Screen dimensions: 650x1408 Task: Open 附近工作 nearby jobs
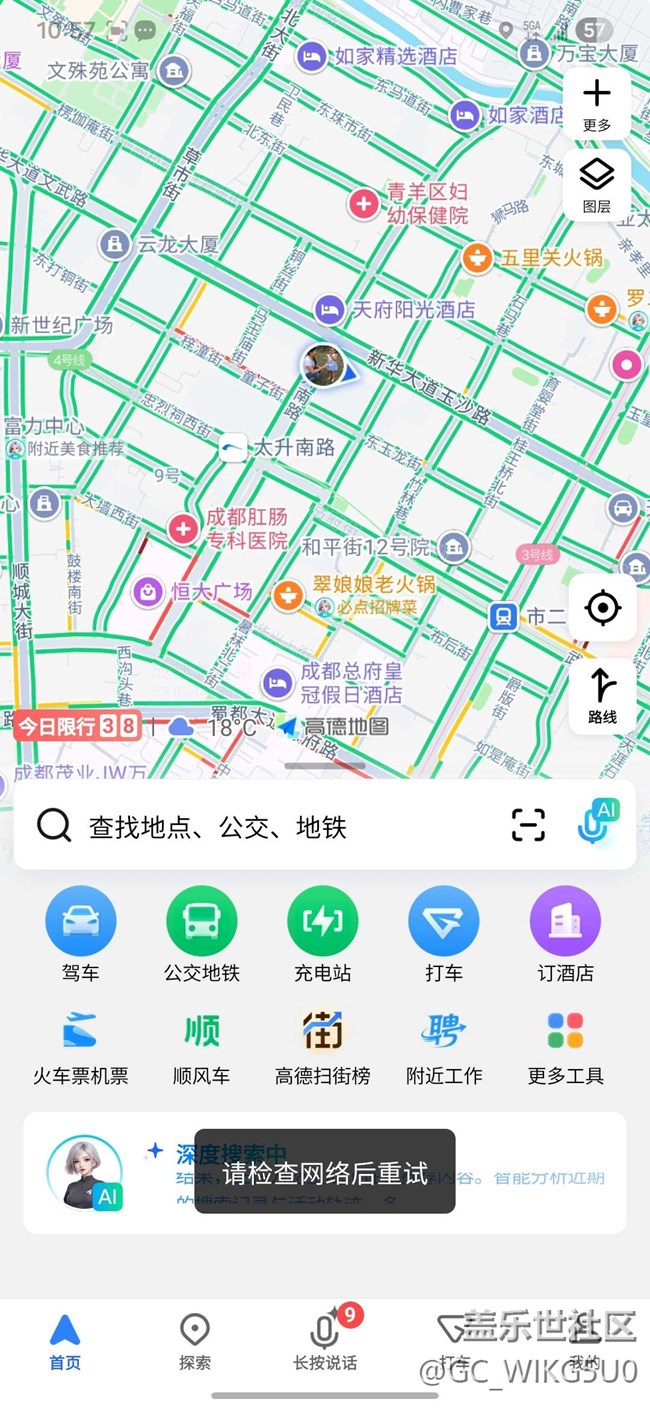(x=444, y=1046)
